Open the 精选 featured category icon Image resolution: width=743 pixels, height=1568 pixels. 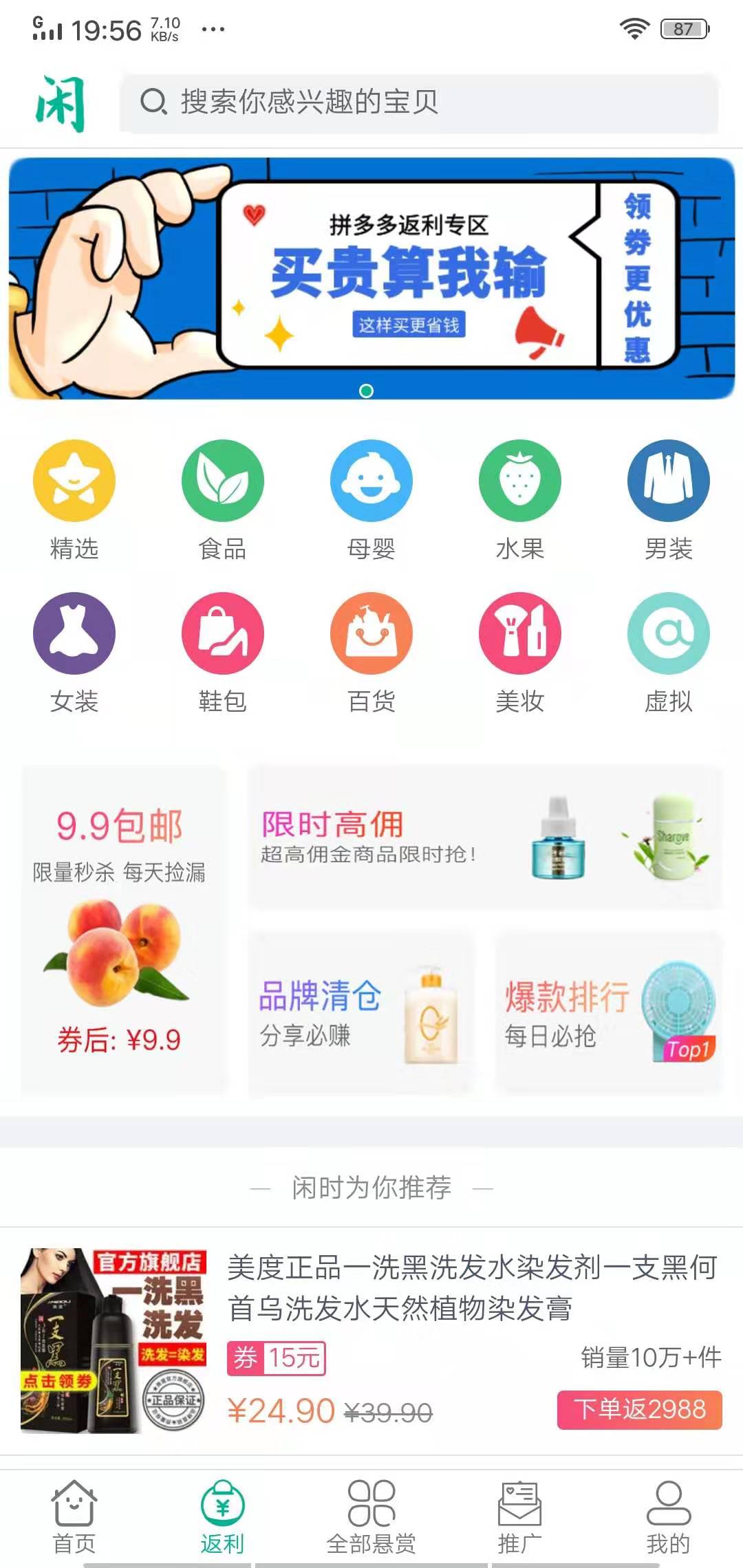pyautogui.click(x=74, y=481)
